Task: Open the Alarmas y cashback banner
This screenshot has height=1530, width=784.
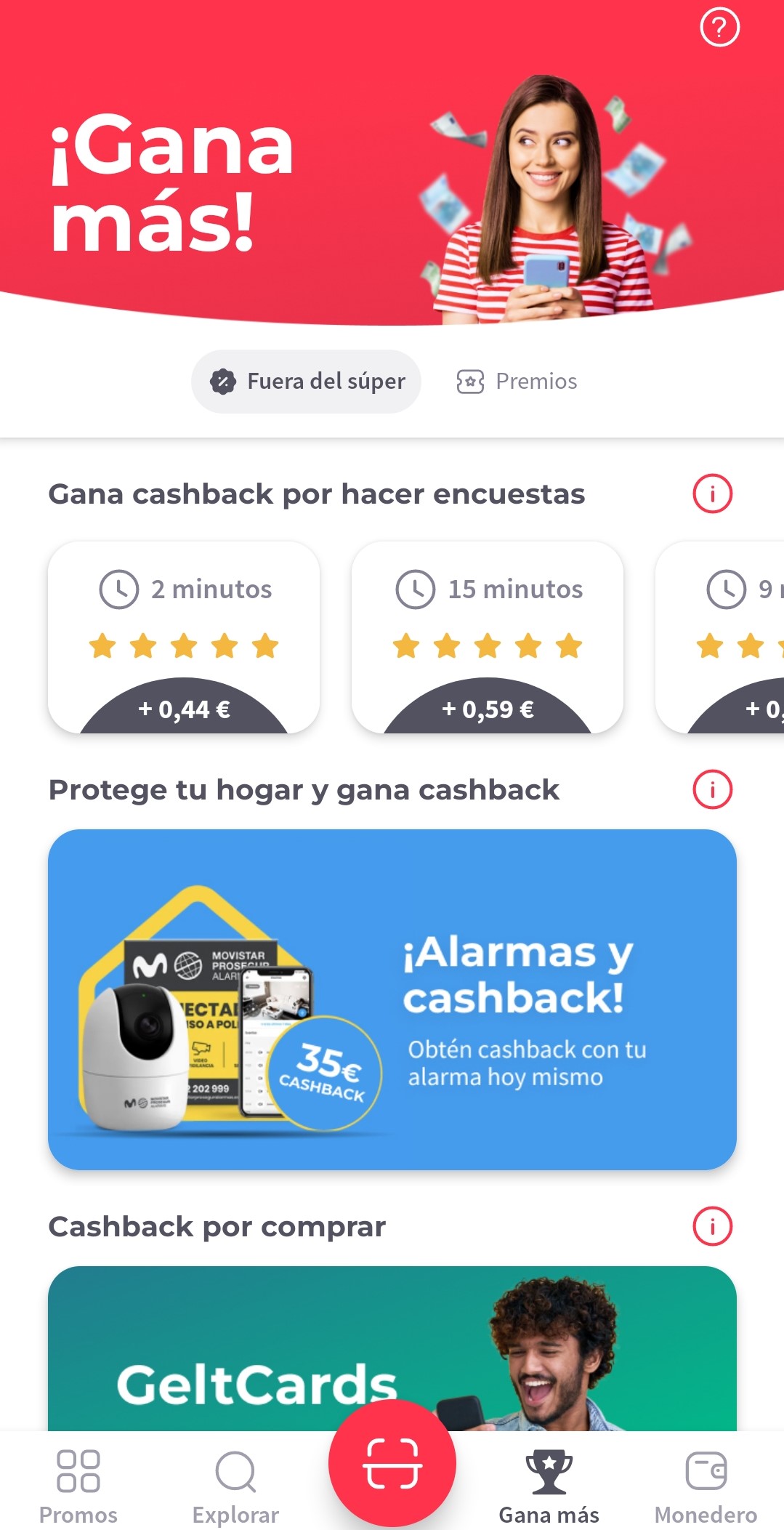Action: point(392,999)
